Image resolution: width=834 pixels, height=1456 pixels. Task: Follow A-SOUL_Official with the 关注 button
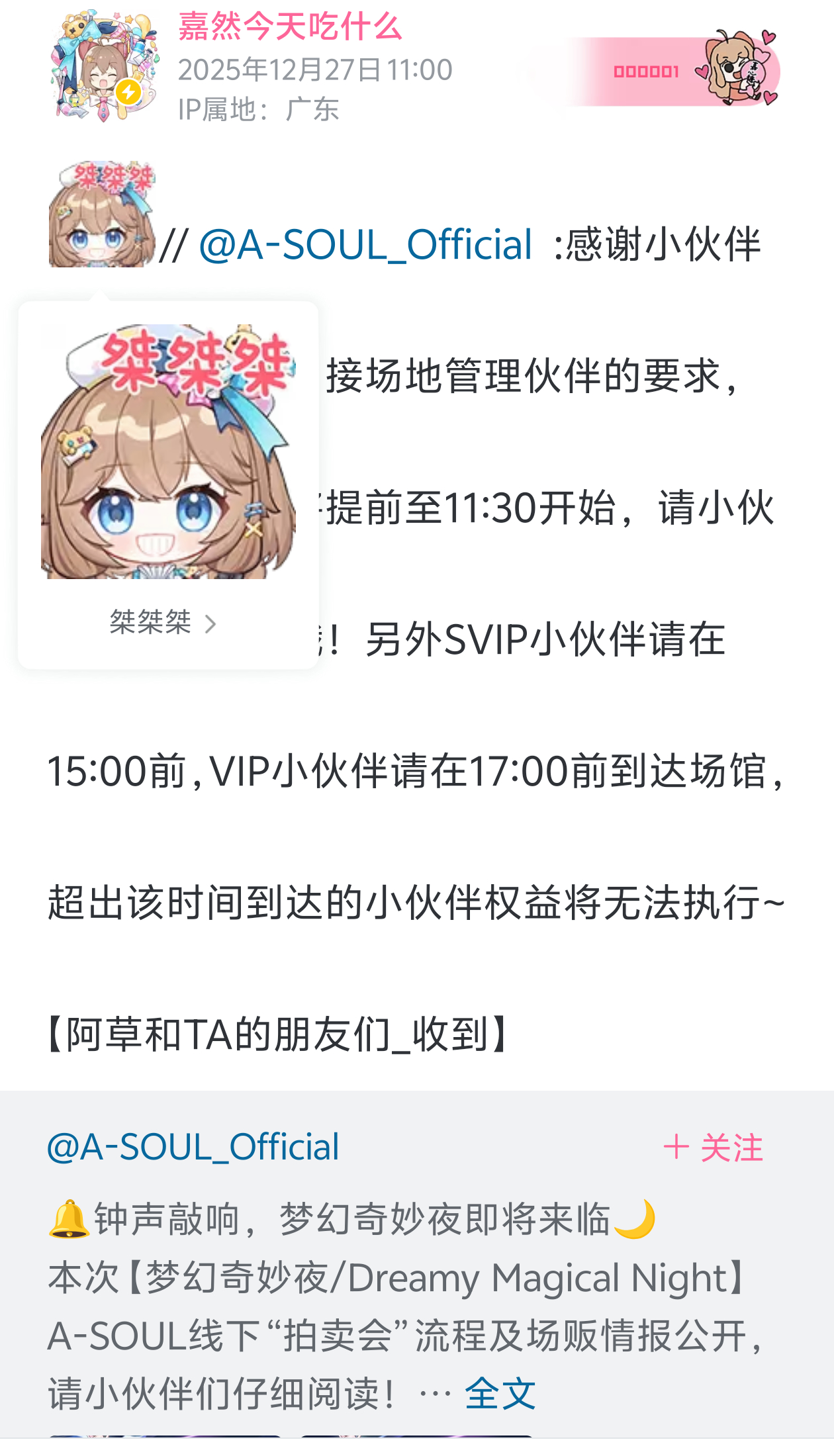click(714, 1148)
